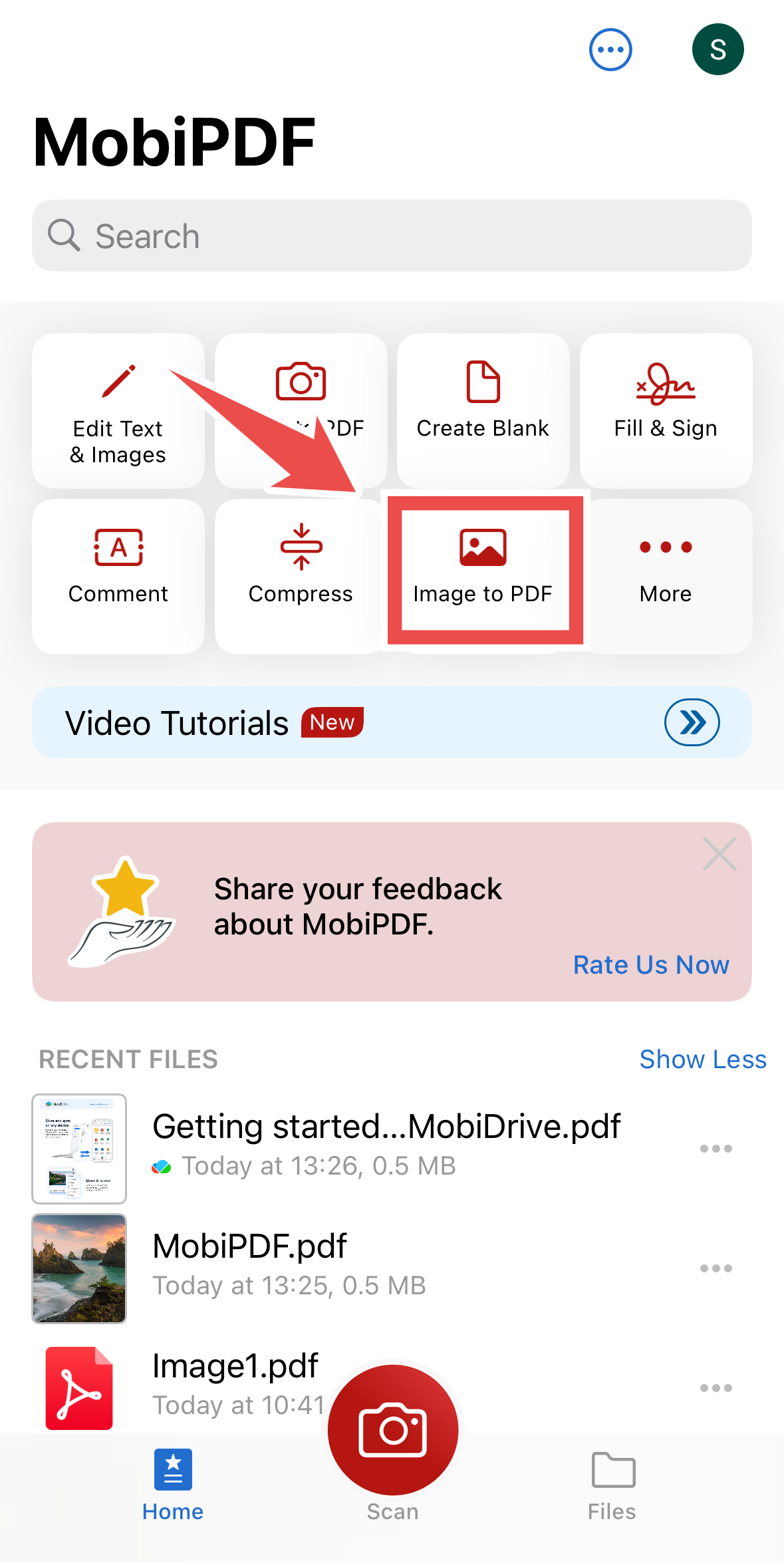Expand Video Tutorials with the chevron
This screenshot has height=1563, width=784.
point(692,722)
